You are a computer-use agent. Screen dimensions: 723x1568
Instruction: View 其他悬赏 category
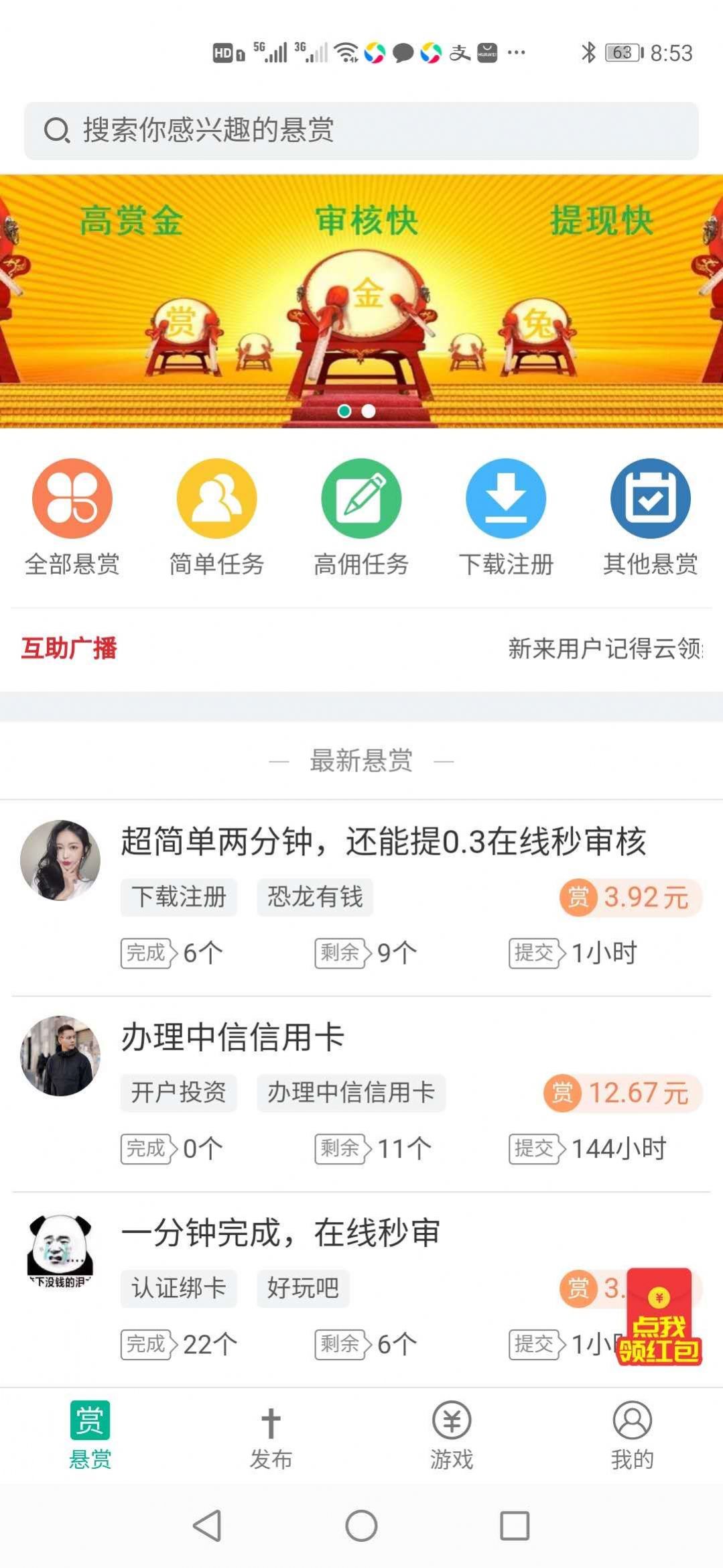coord(650,516)
